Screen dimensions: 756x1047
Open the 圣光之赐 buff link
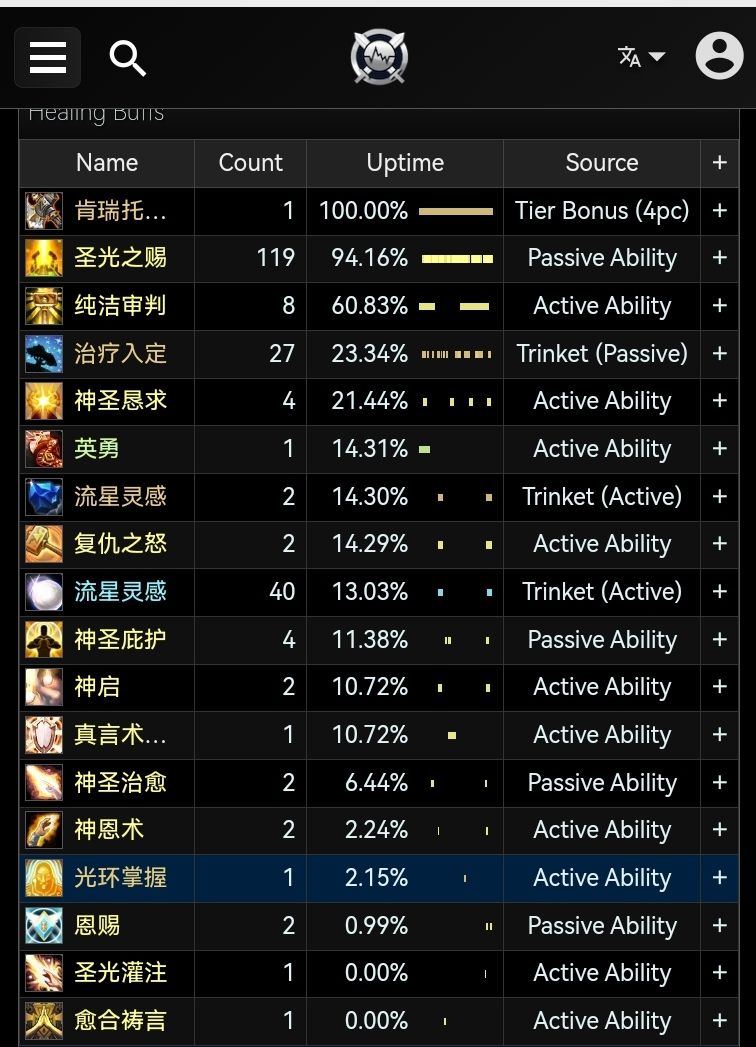(x=120, y=258)
